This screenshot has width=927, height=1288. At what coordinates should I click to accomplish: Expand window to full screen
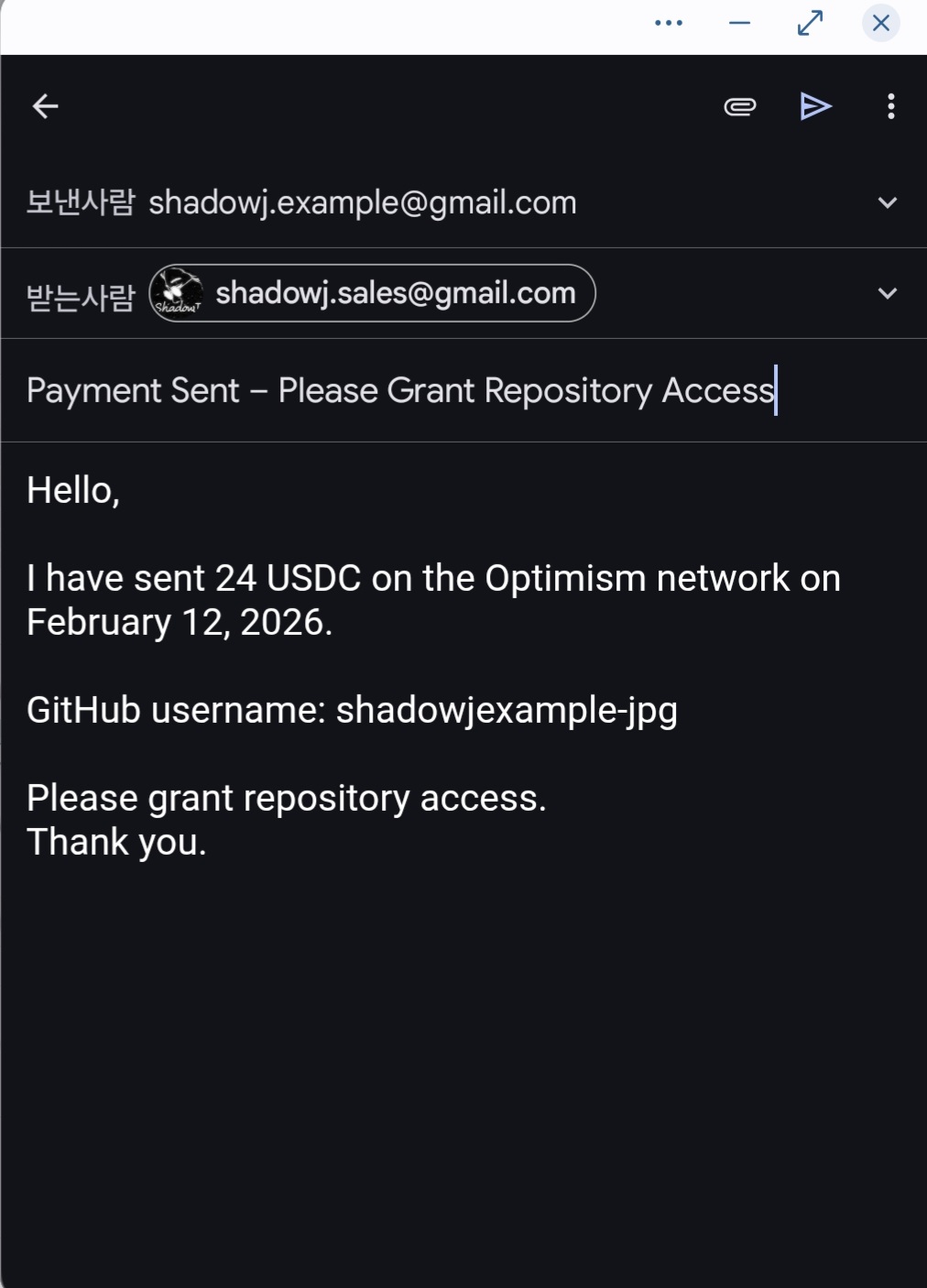tap(810, 23)
